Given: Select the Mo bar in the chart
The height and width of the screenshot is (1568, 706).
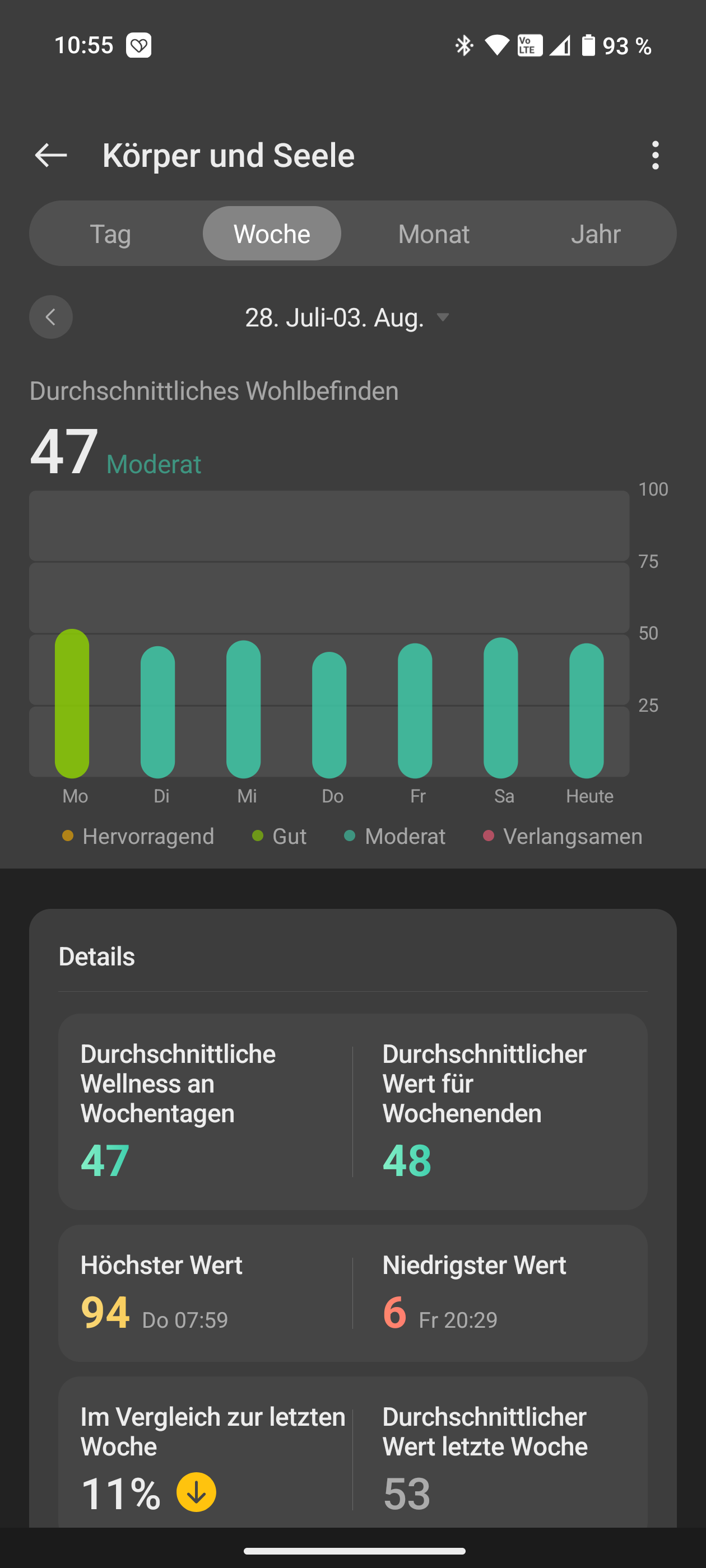Looking at the screenshot, I should point(72,704).
